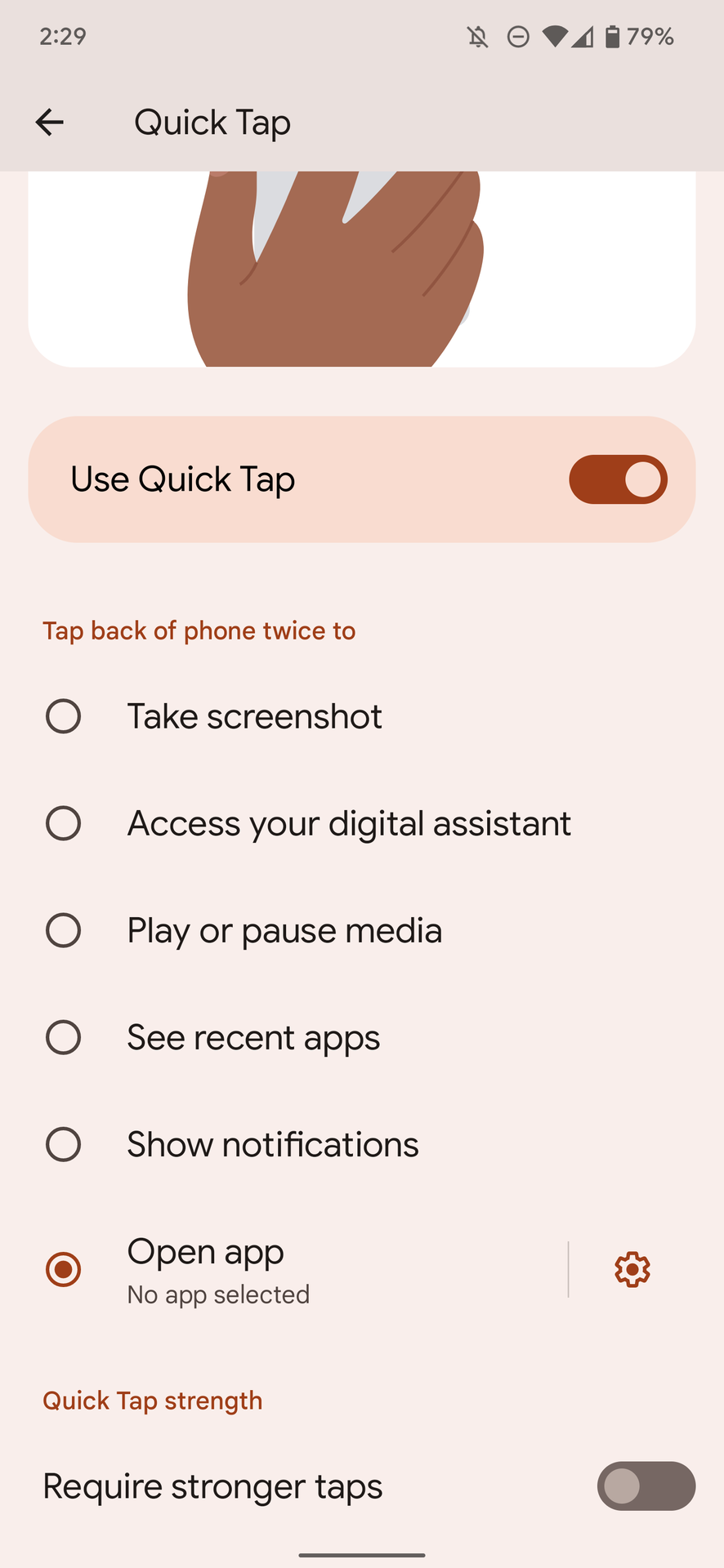Select Show notifications option

point(64,1144)
